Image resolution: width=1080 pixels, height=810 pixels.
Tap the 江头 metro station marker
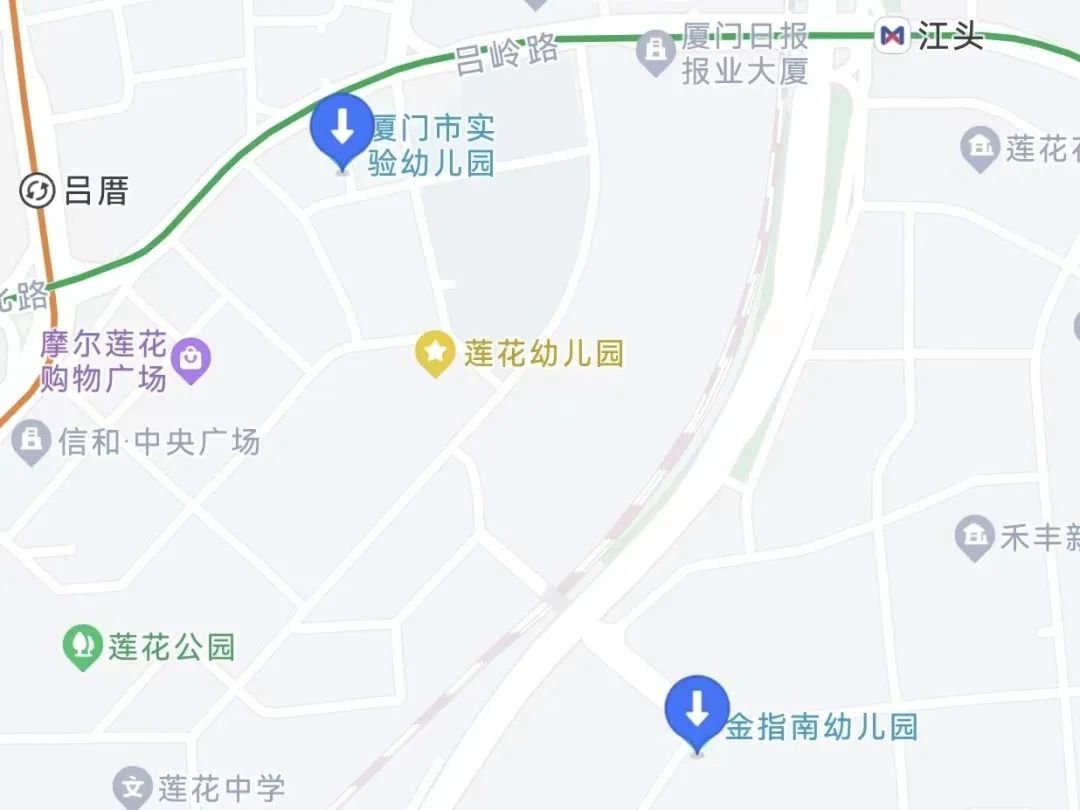(x=891, y=37)
